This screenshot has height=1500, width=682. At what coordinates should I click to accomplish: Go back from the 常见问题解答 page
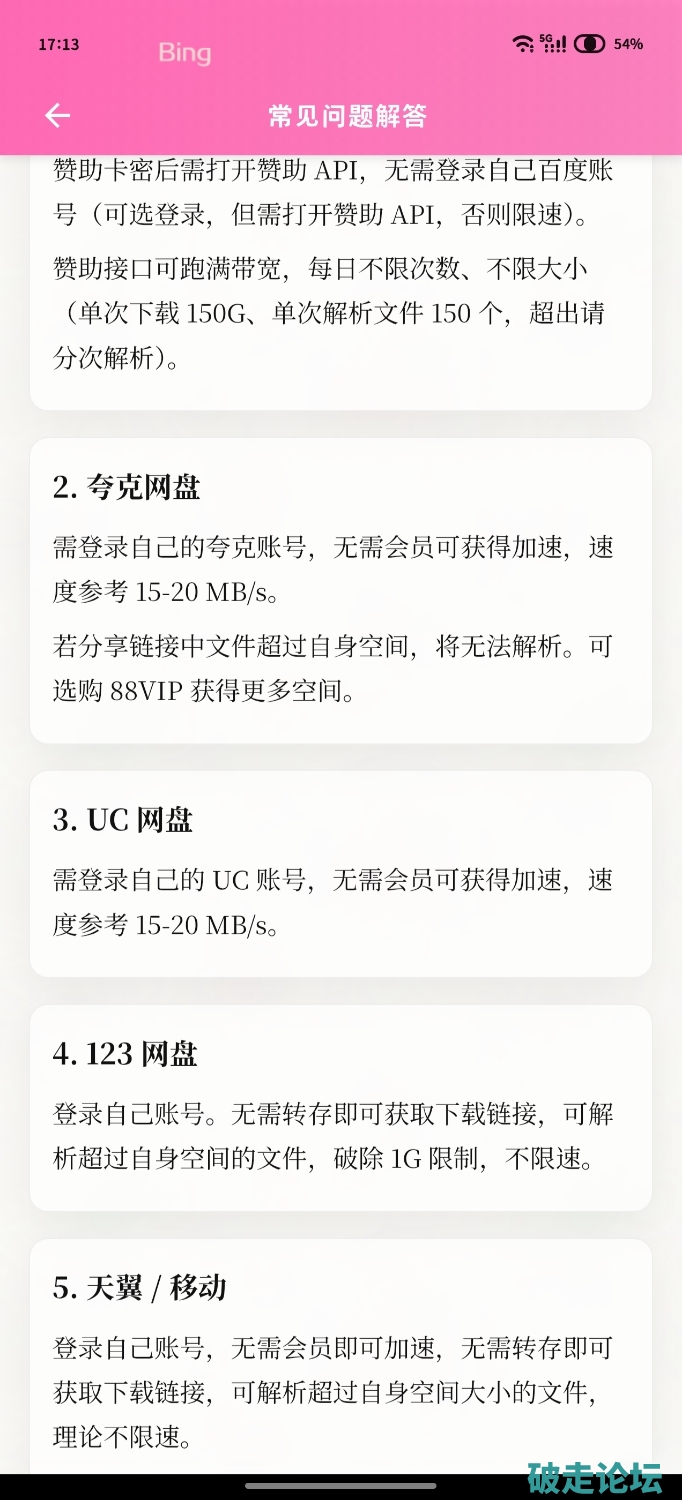58,116
